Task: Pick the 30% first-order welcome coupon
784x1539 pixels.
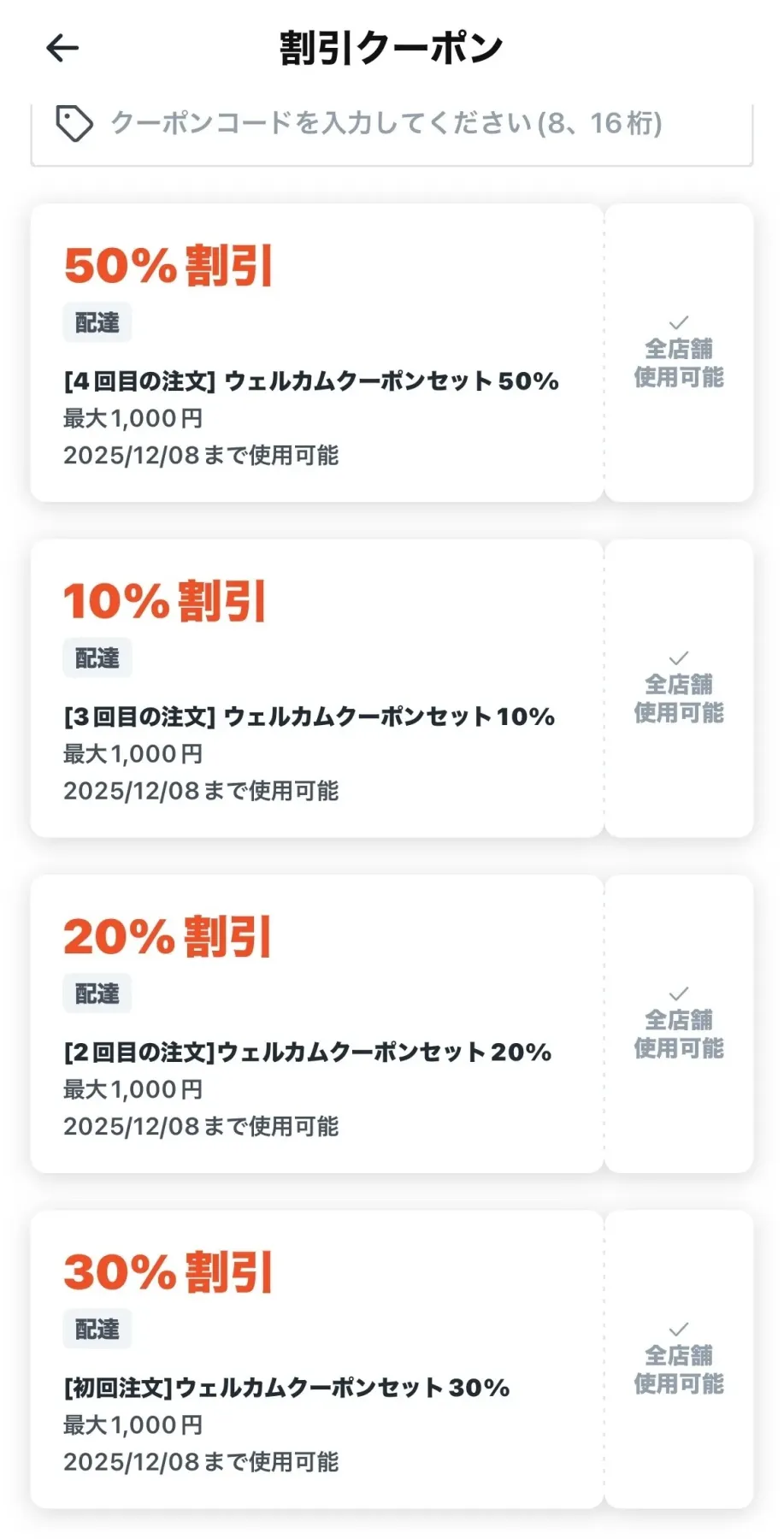Action: [316, 1359]
